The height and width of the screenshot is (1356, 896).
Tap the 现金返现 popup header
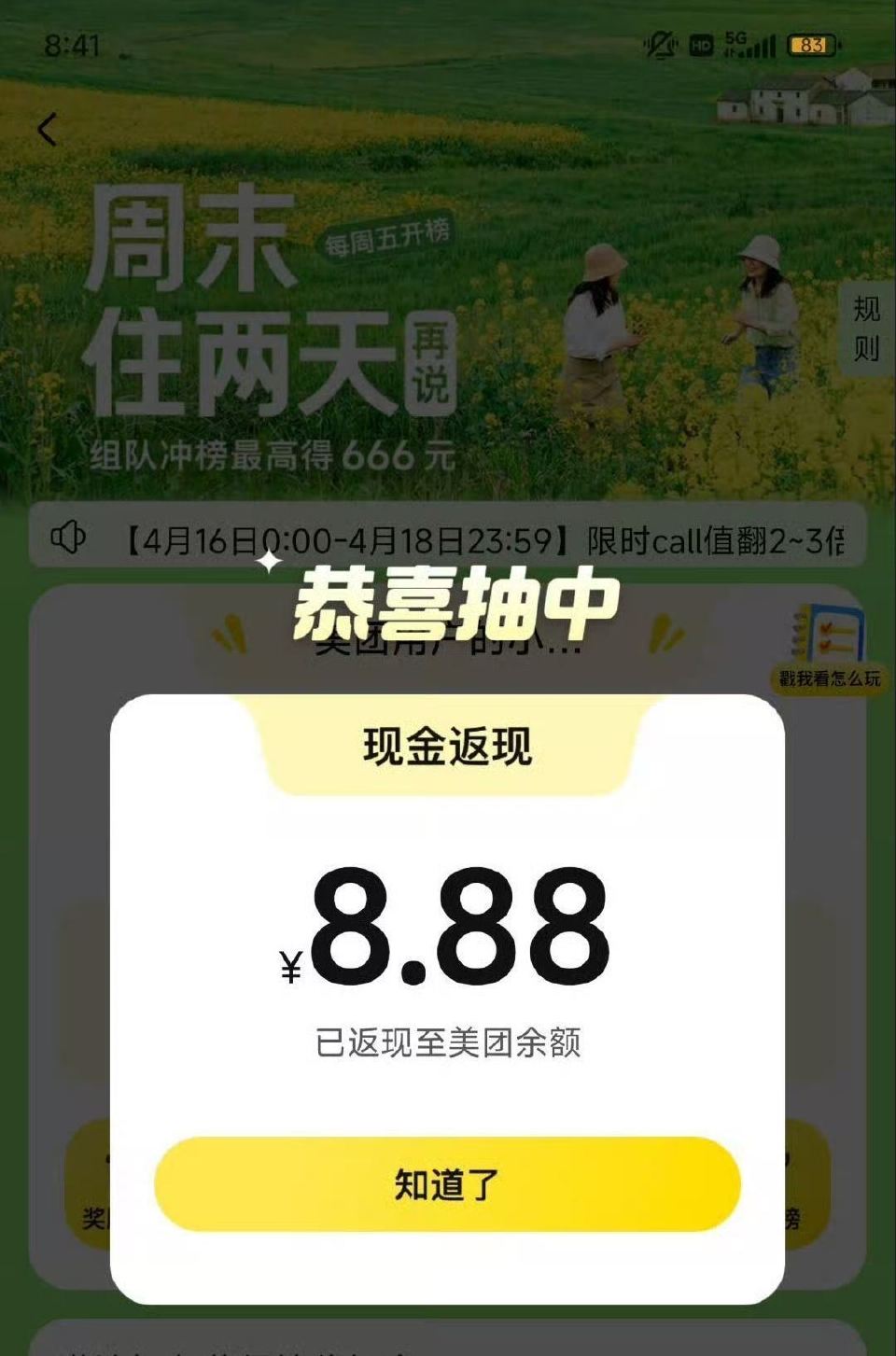448,745
